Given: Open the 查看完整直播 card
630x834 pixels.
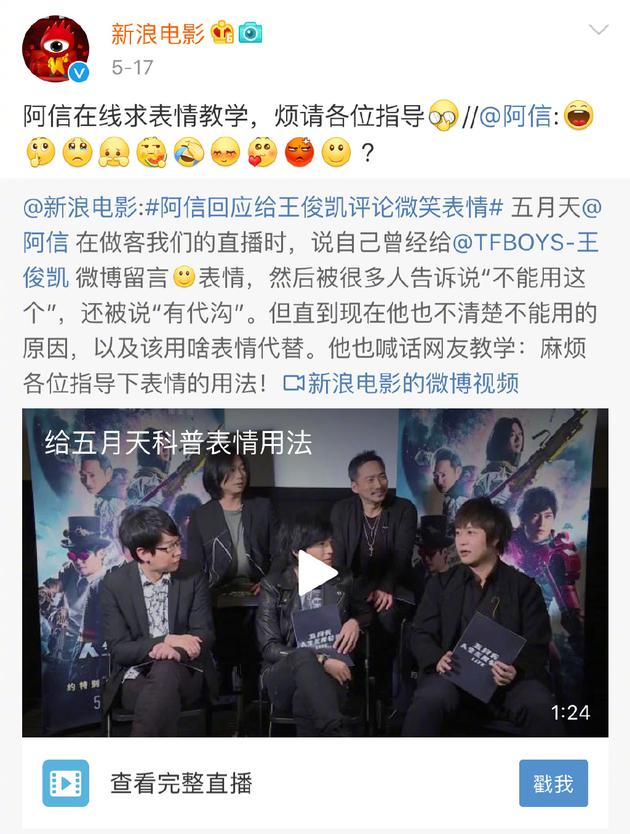Looking at the screenshot, I should point(180,783).
